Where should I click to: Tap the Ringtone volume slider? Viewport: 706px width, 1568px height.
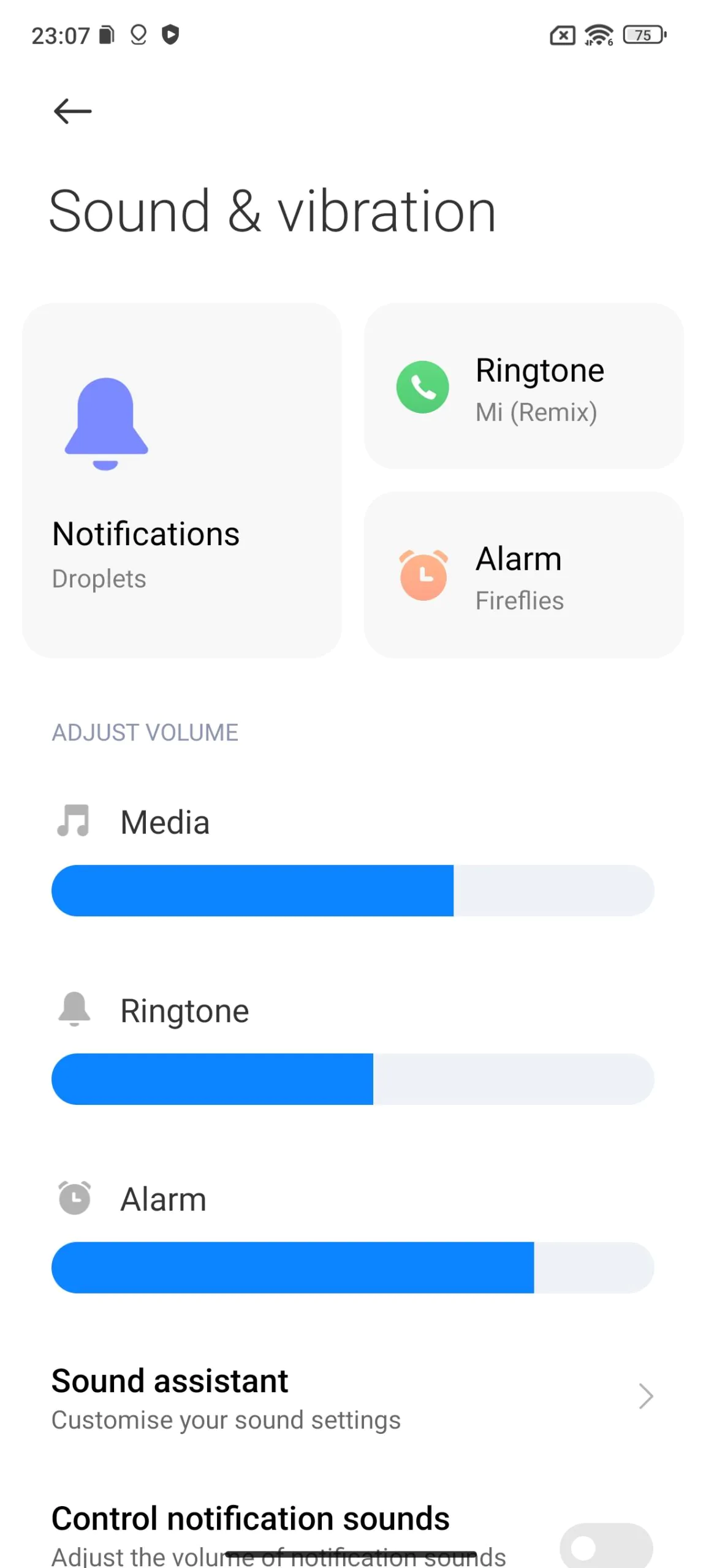(352, 1079)
